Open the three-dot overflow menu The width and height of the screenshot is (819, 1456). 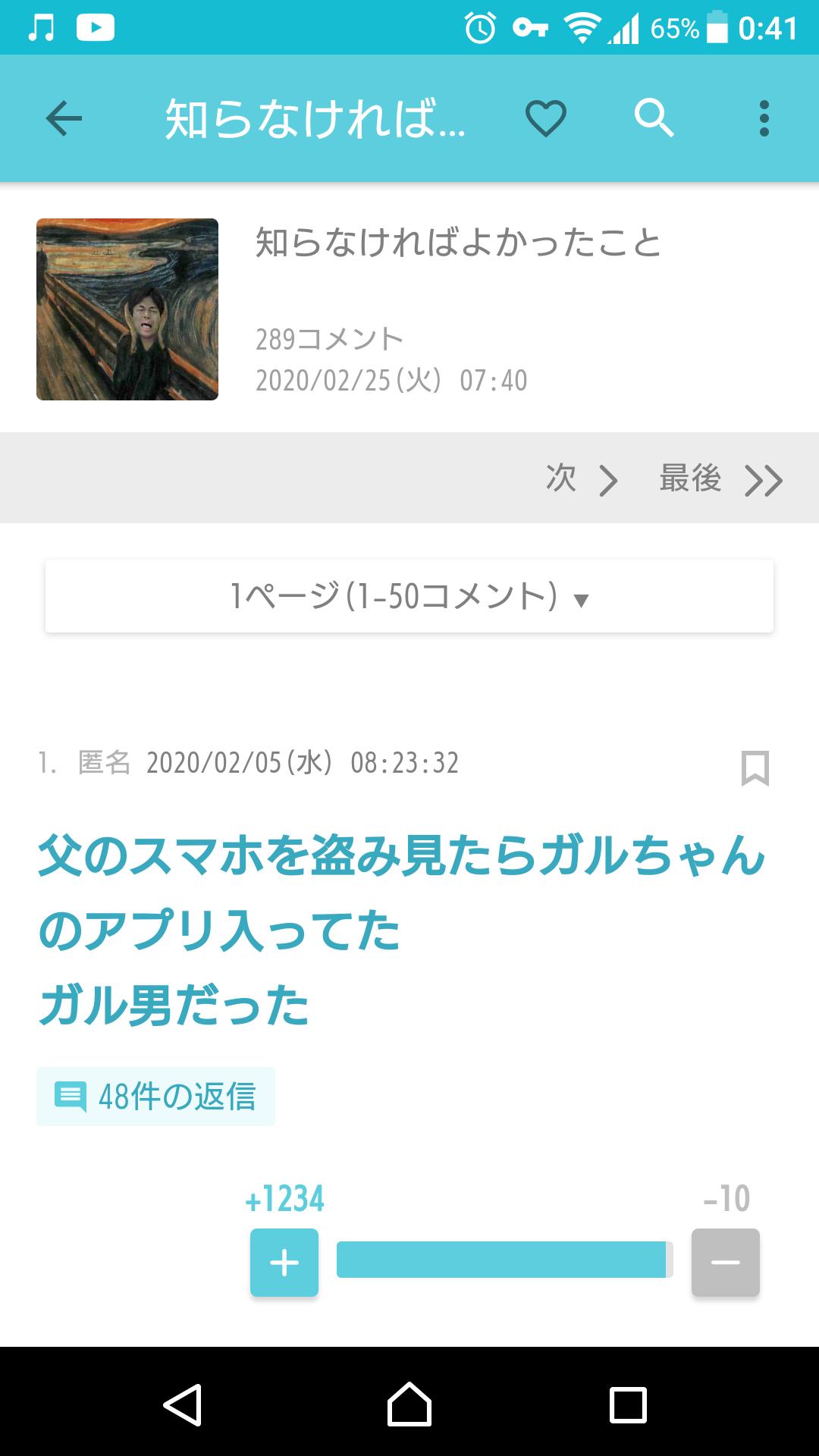point(764,118)
